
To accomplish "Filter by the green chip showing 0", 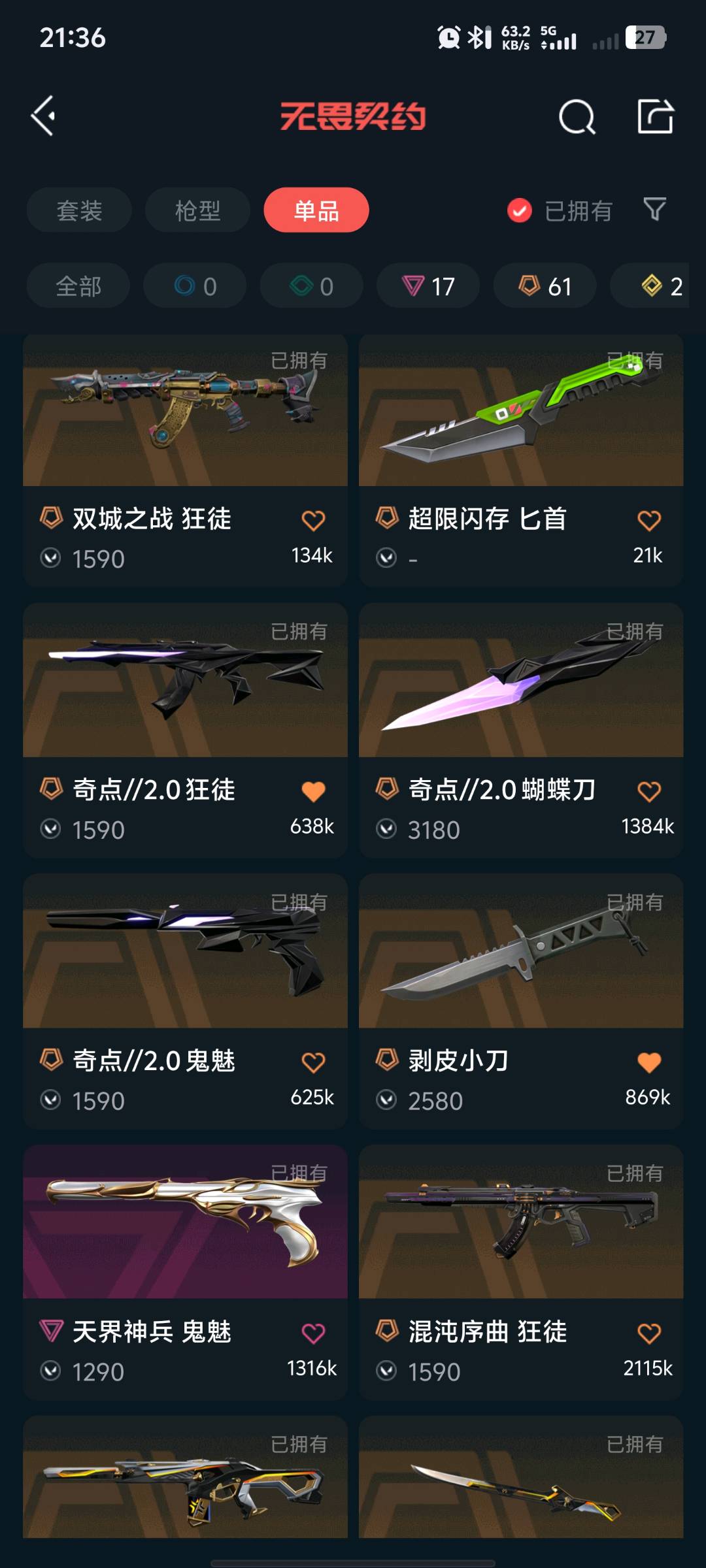I will (x=312, y=286).
